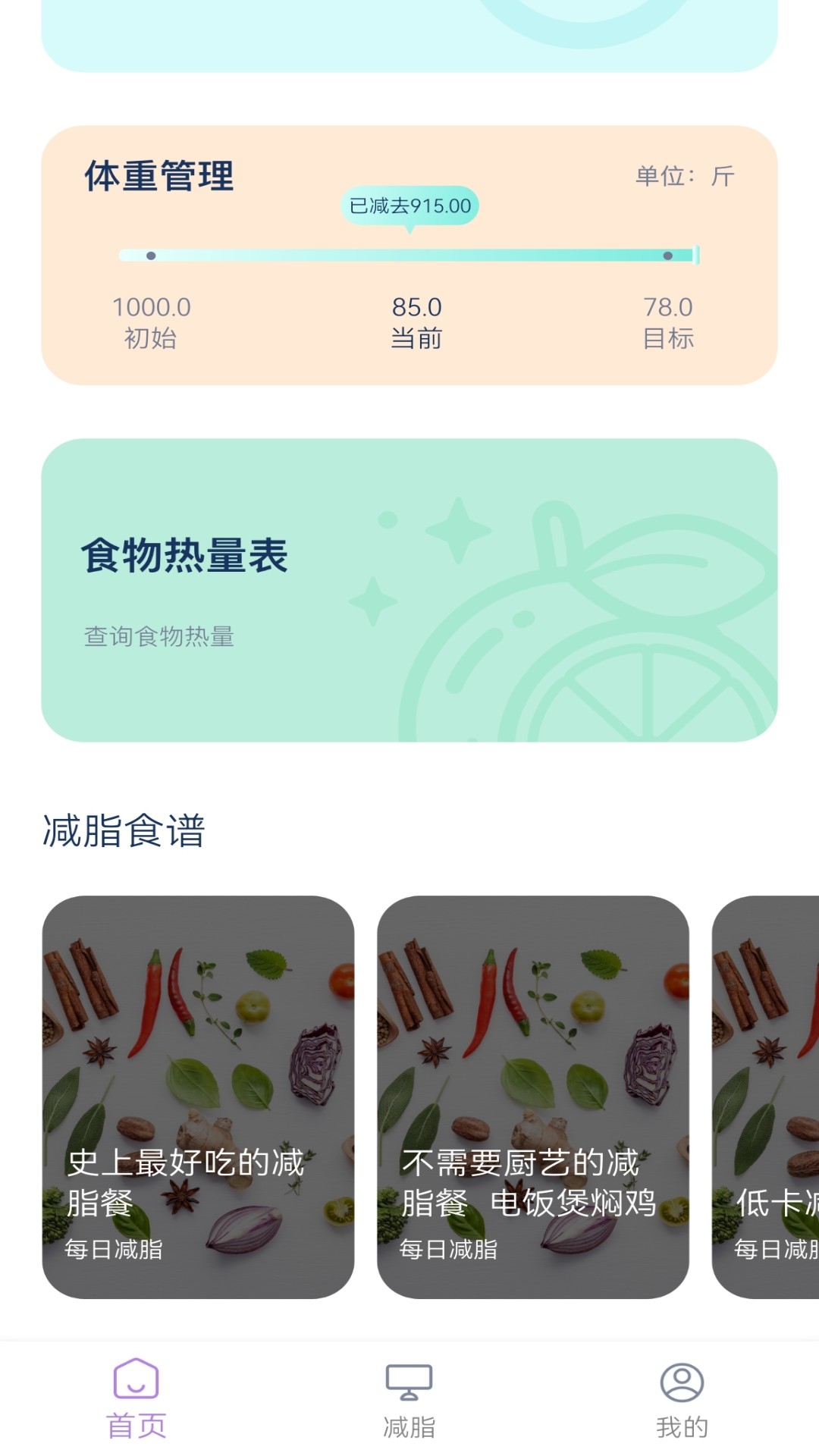
Task: Select the 首页 home icon
Action: 136,1389
